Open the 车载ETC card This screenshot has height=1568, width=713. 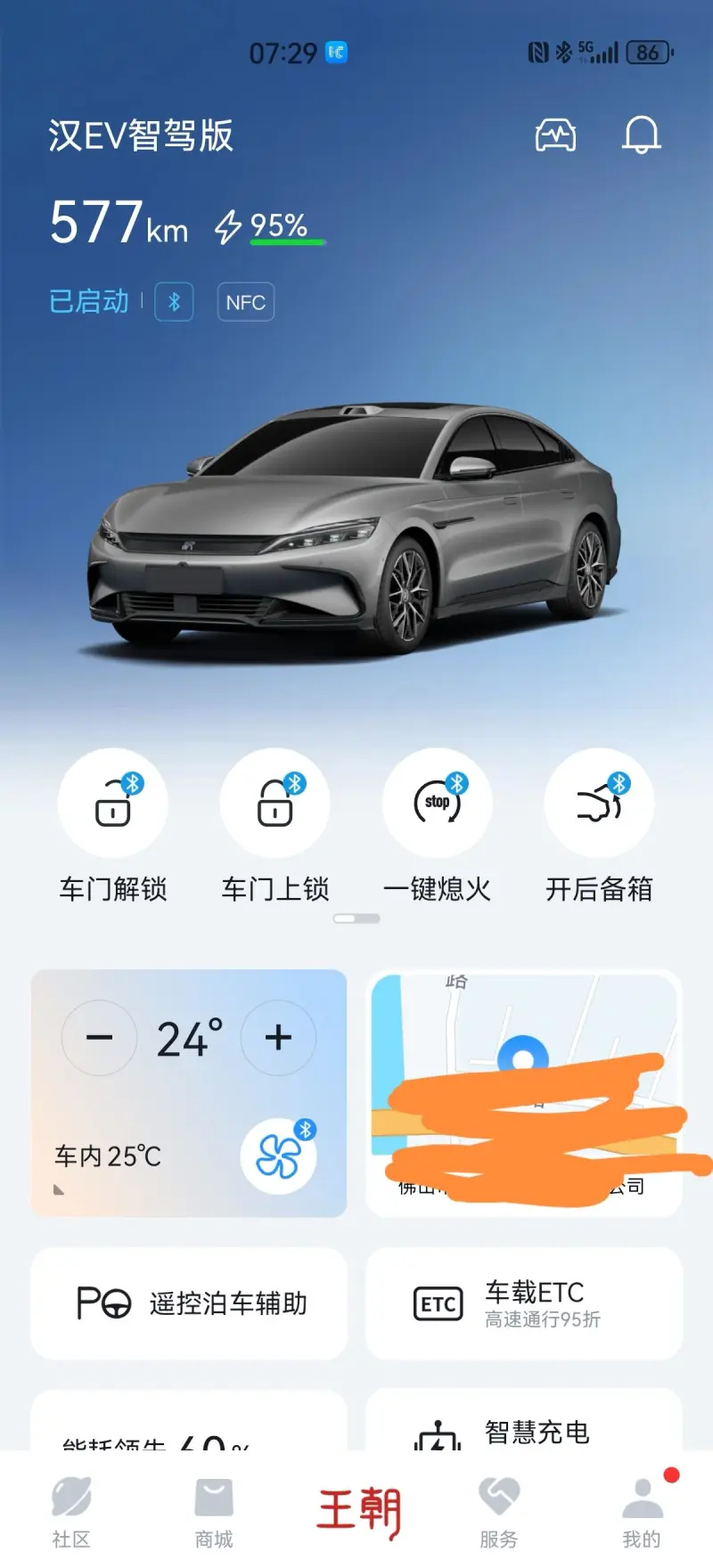pyautogui.click(x=524, y=1303)
